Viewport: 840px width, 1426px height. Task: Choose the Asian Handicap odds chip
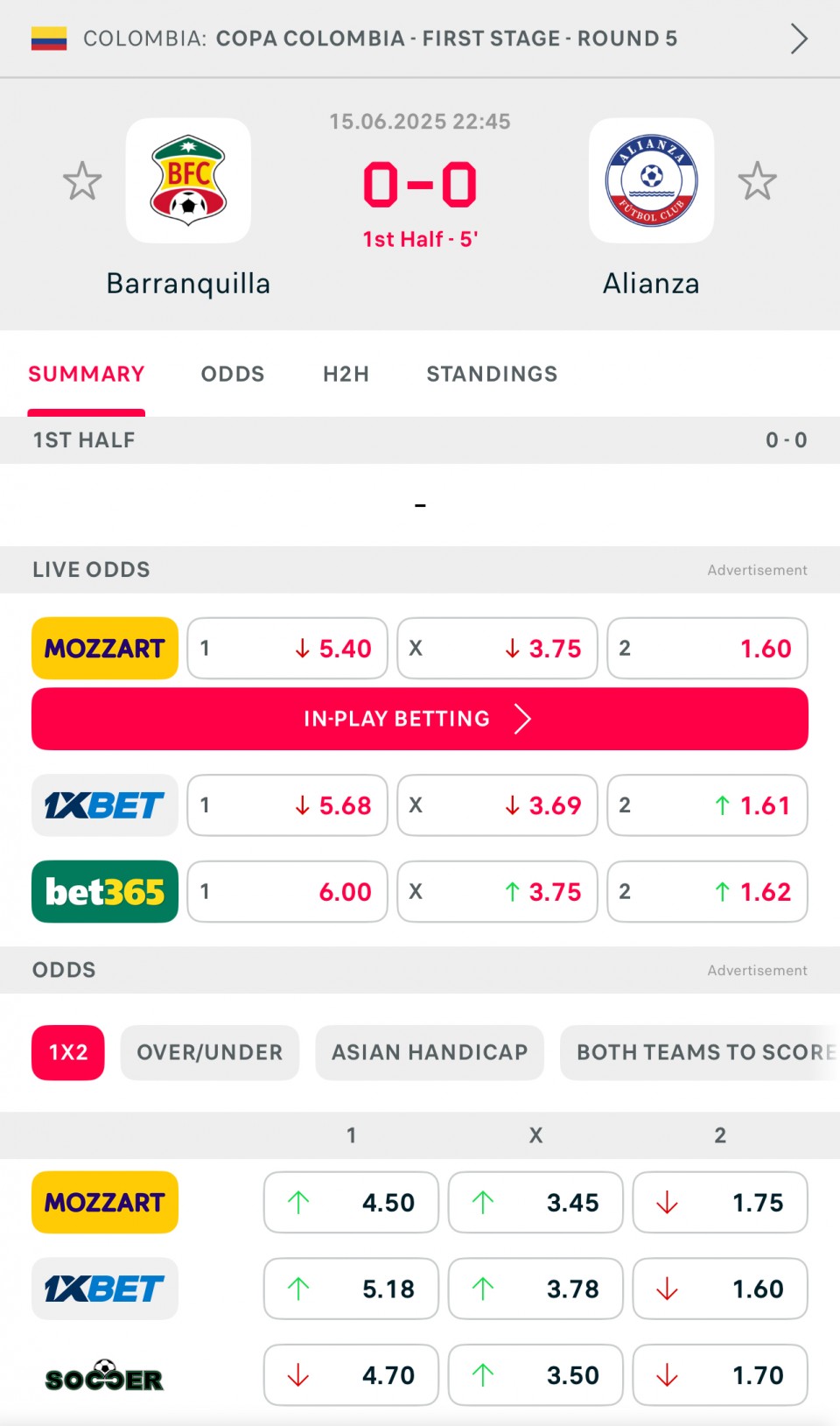click(x=430, y=1052)
